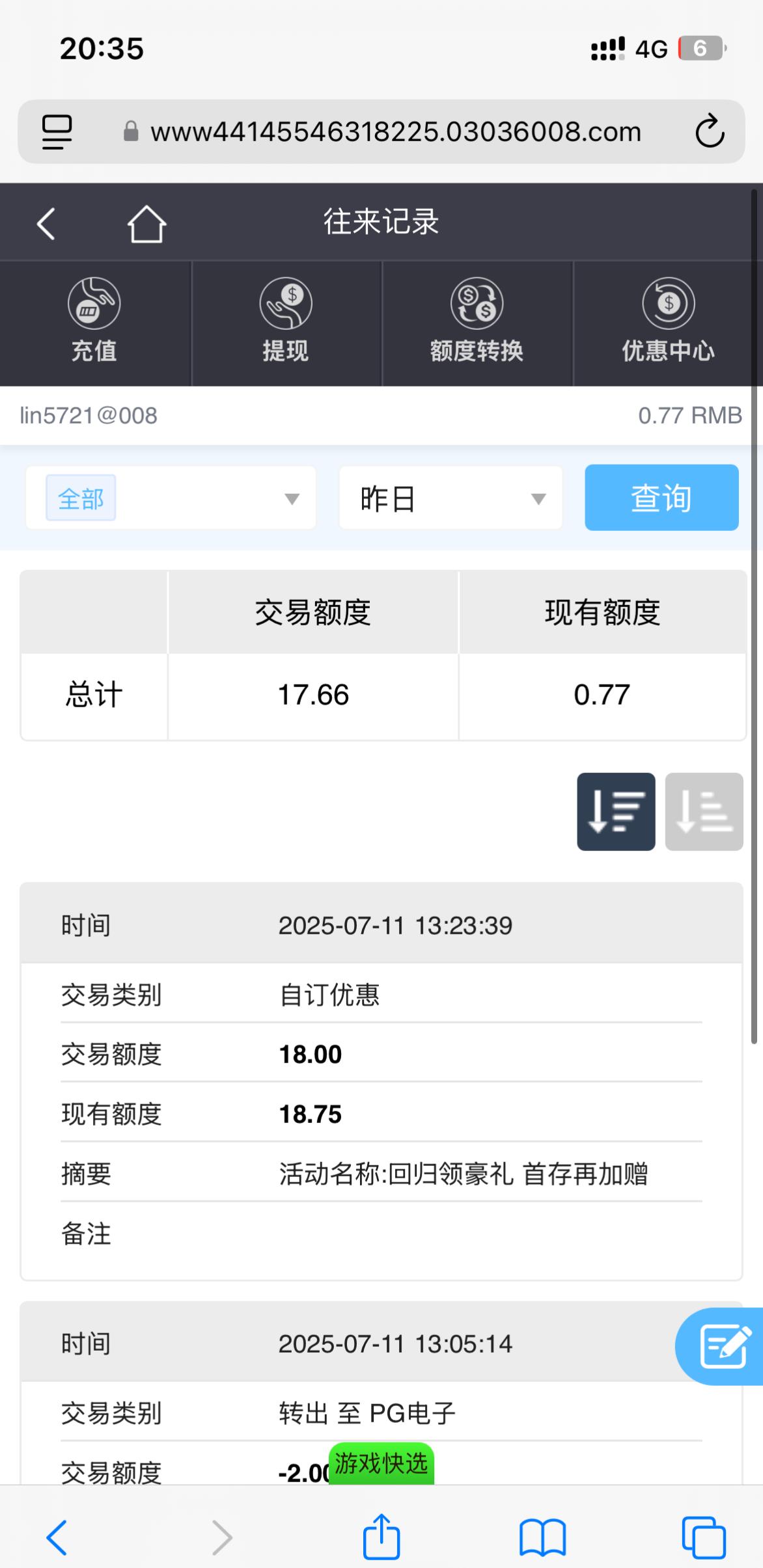Go back using the header arrow

[46, 224]
